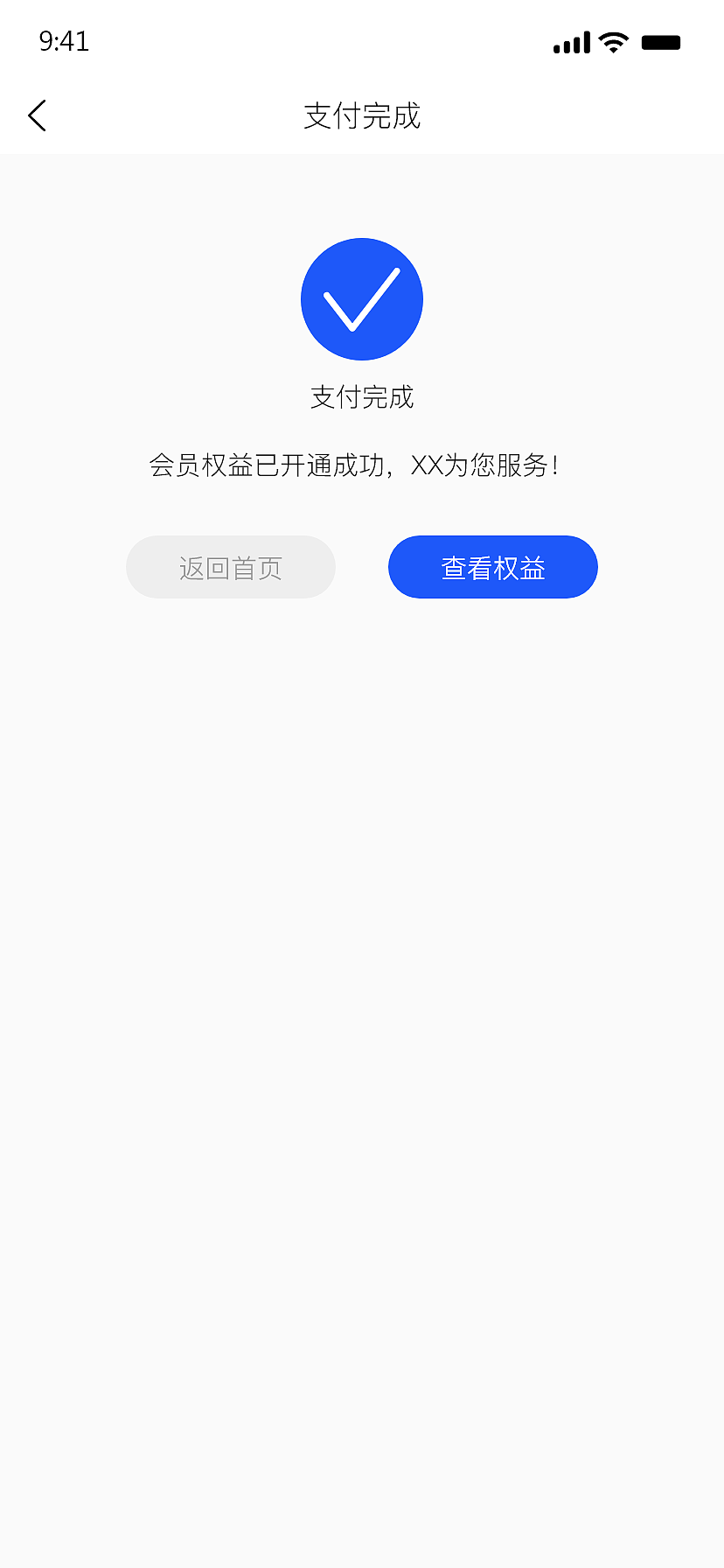Image resolution: width=724 pixels, height=1568 pixels.
Task: Click the grey 返回首页 pill button
Action: pyautogui.click(x=231, y=567)
